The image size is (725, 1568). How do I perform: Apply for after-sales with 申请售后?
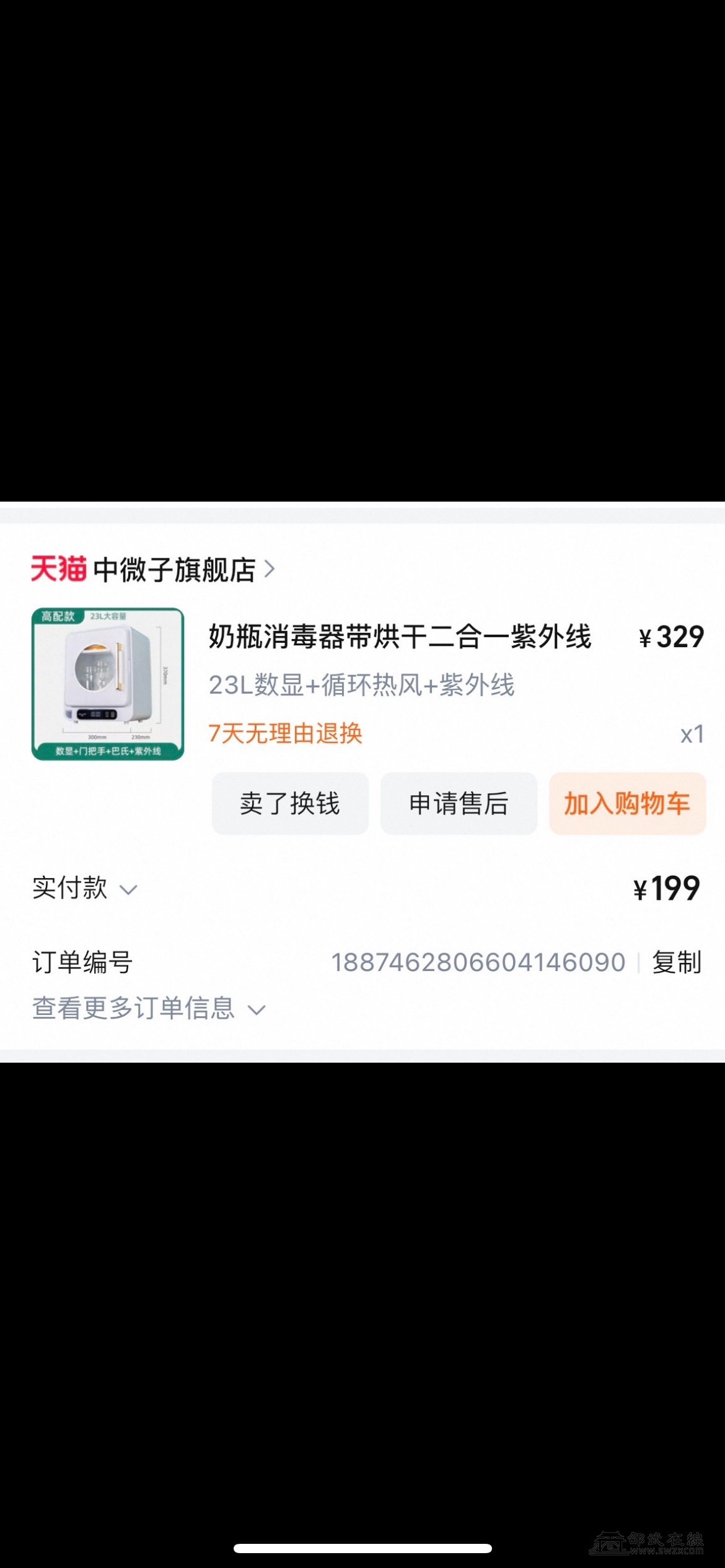[459, 804]
